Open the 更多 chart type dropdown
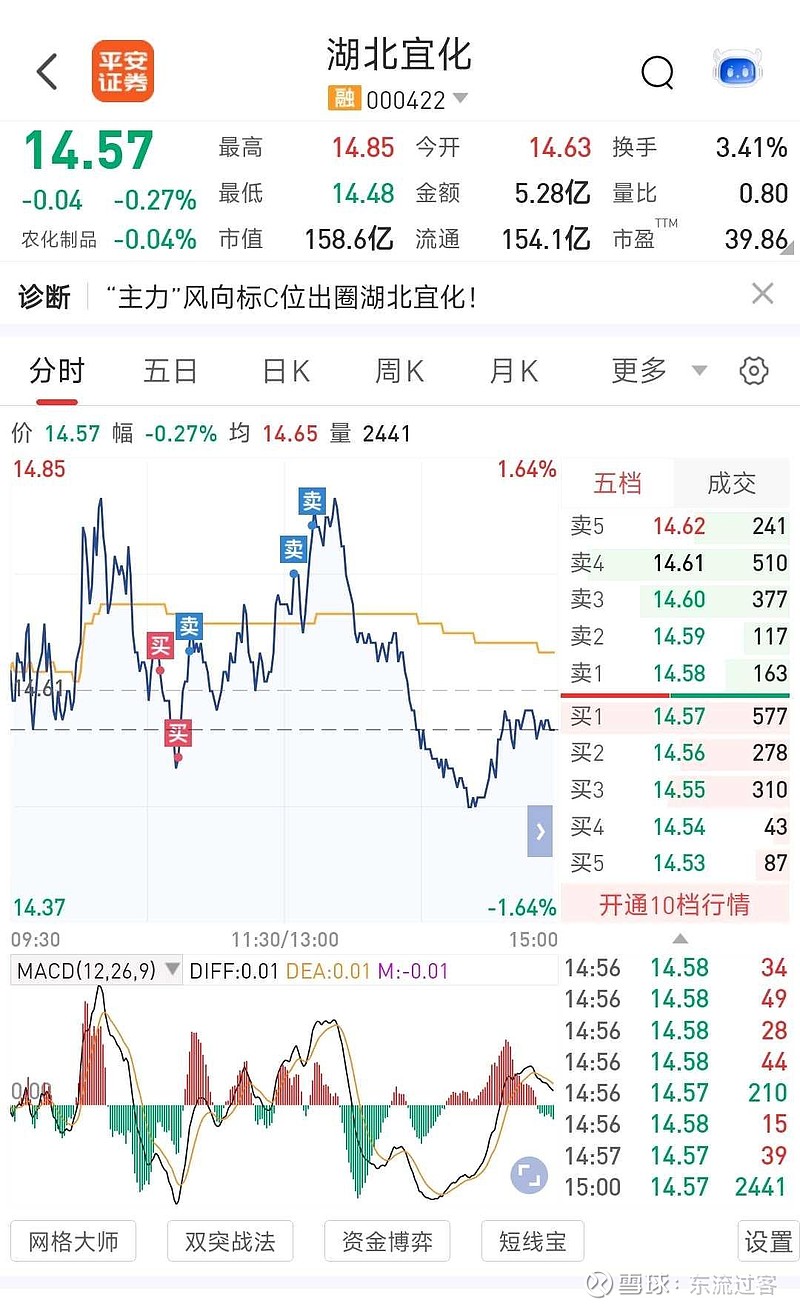Screen dimensions: 800x1309 pos(649,370)
